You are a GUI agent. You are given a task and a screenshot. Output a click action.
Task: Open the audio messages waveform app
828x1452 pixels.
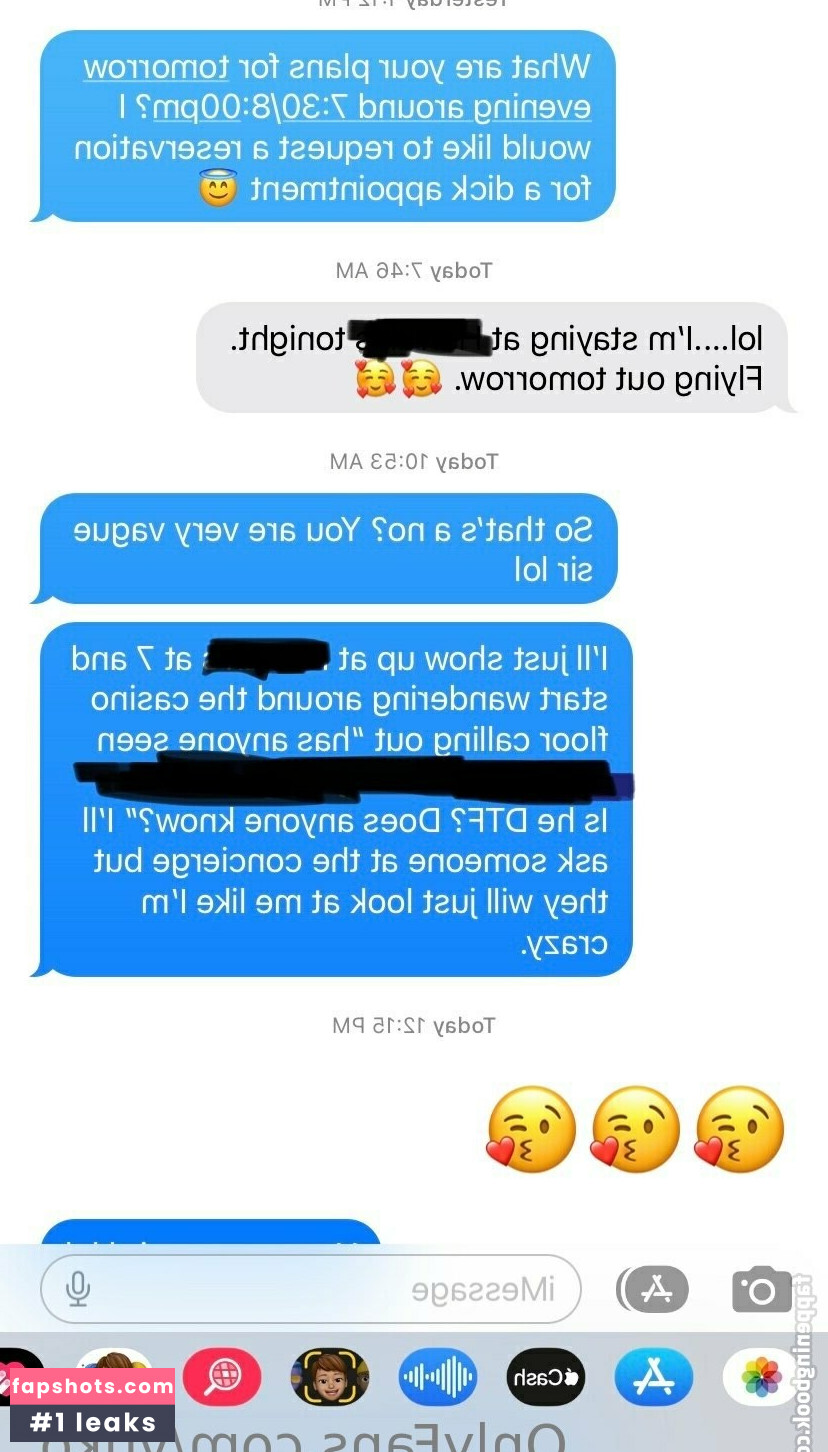click(437, 1377)
